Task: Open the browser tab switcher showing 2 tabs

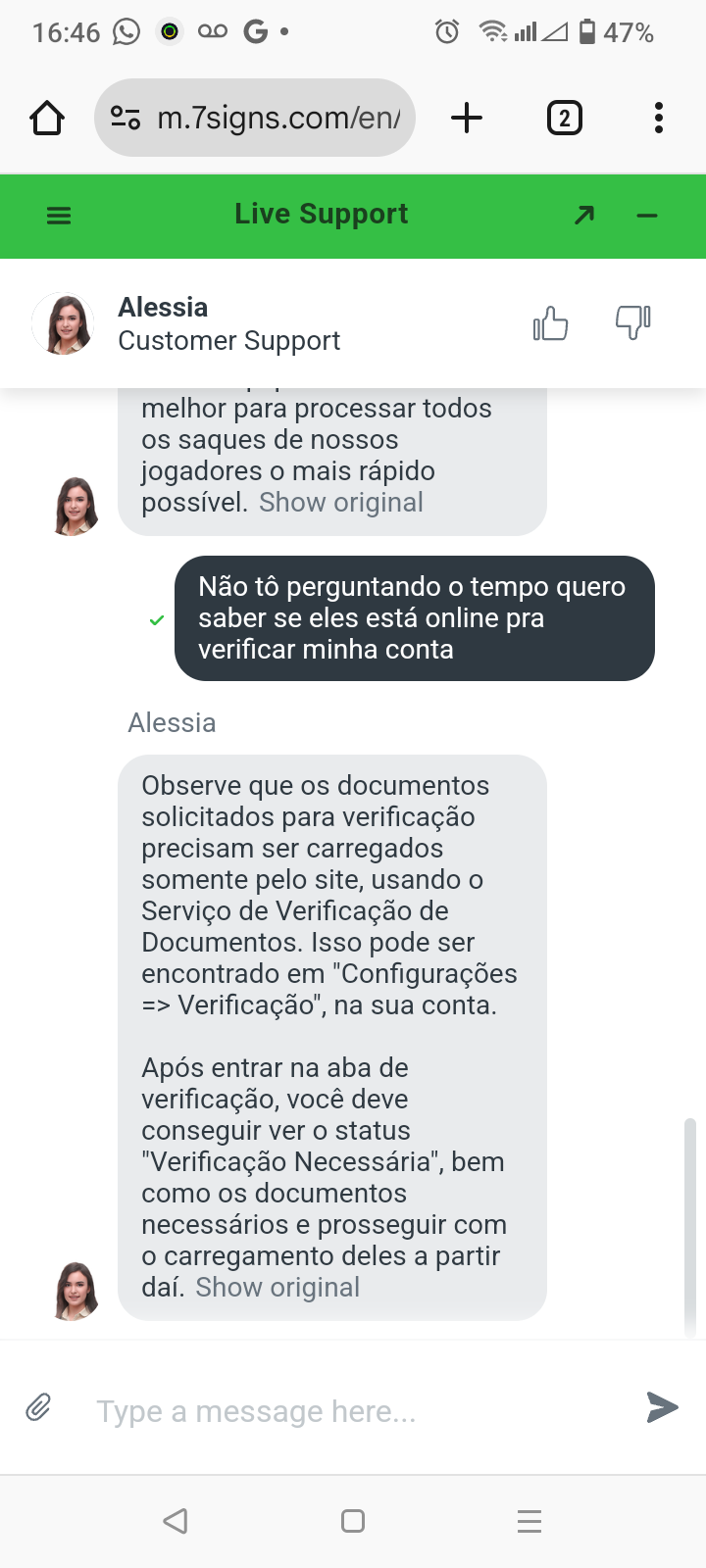Action: (565, 118)
